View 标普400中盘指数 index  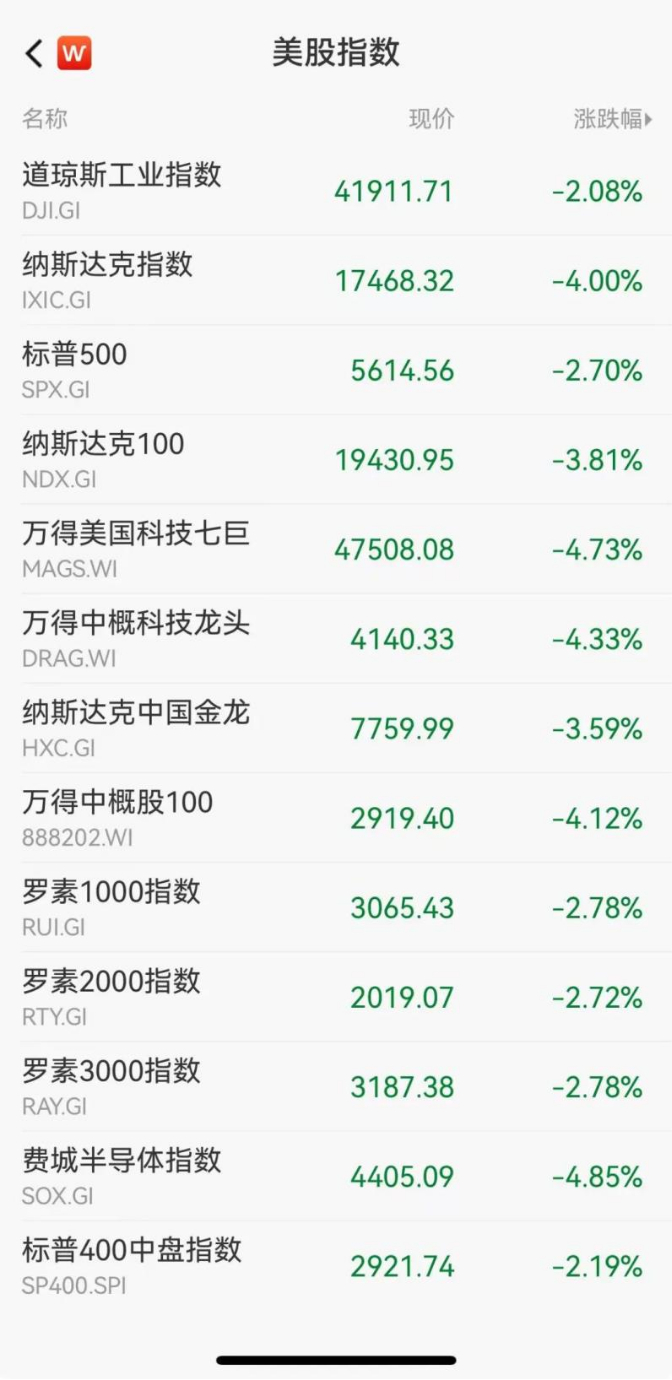coord(132,1264)
